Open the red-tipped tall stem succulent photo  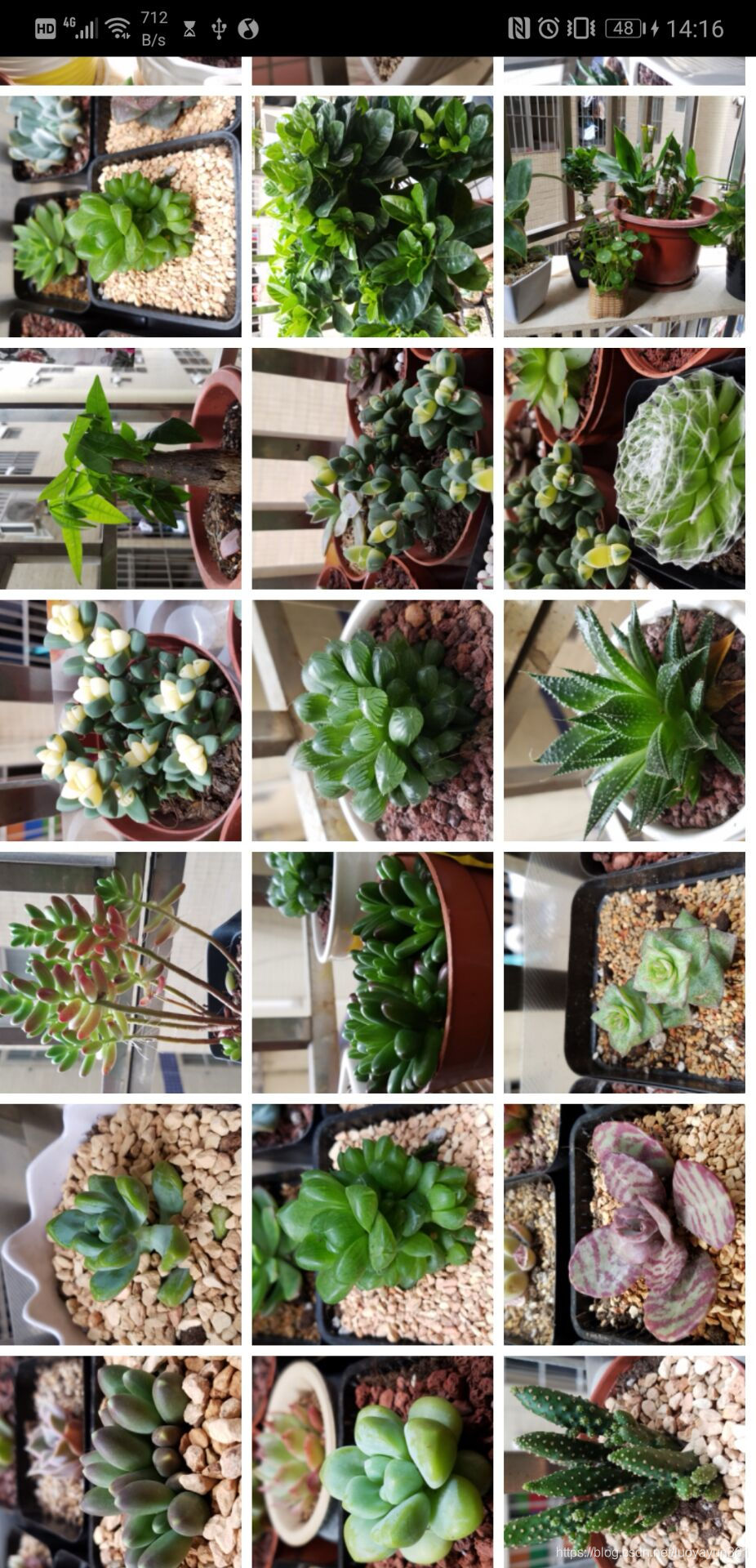point(120,973)
